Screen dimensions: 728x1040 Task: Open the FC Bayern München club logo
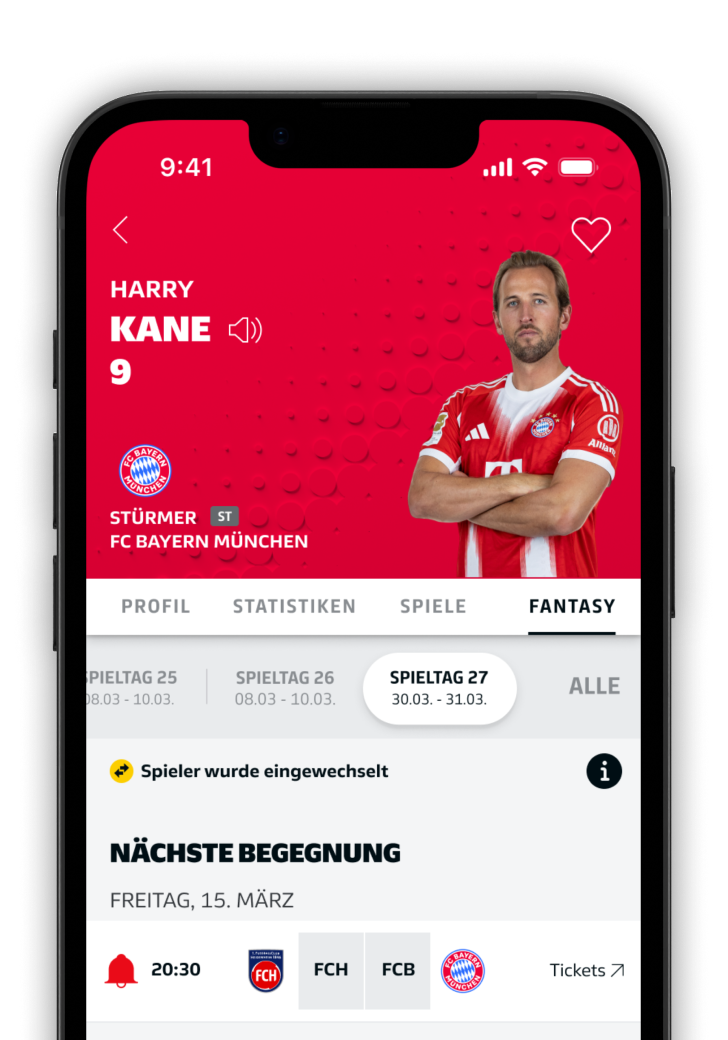[x=146, y=471]
